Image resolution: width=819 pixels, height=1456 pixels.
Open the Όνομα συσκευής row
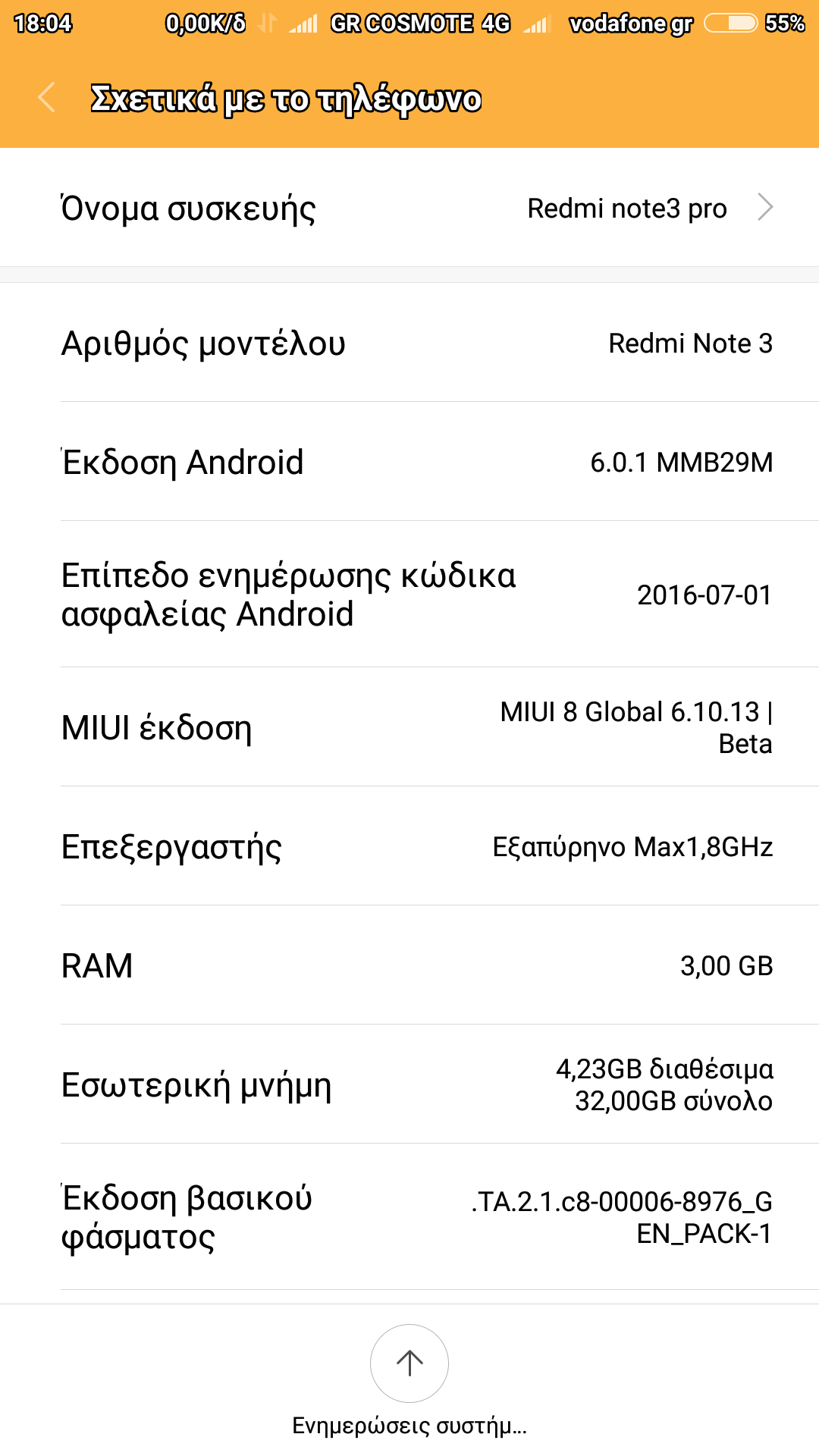pyautogui.click(x=409, y=208)
